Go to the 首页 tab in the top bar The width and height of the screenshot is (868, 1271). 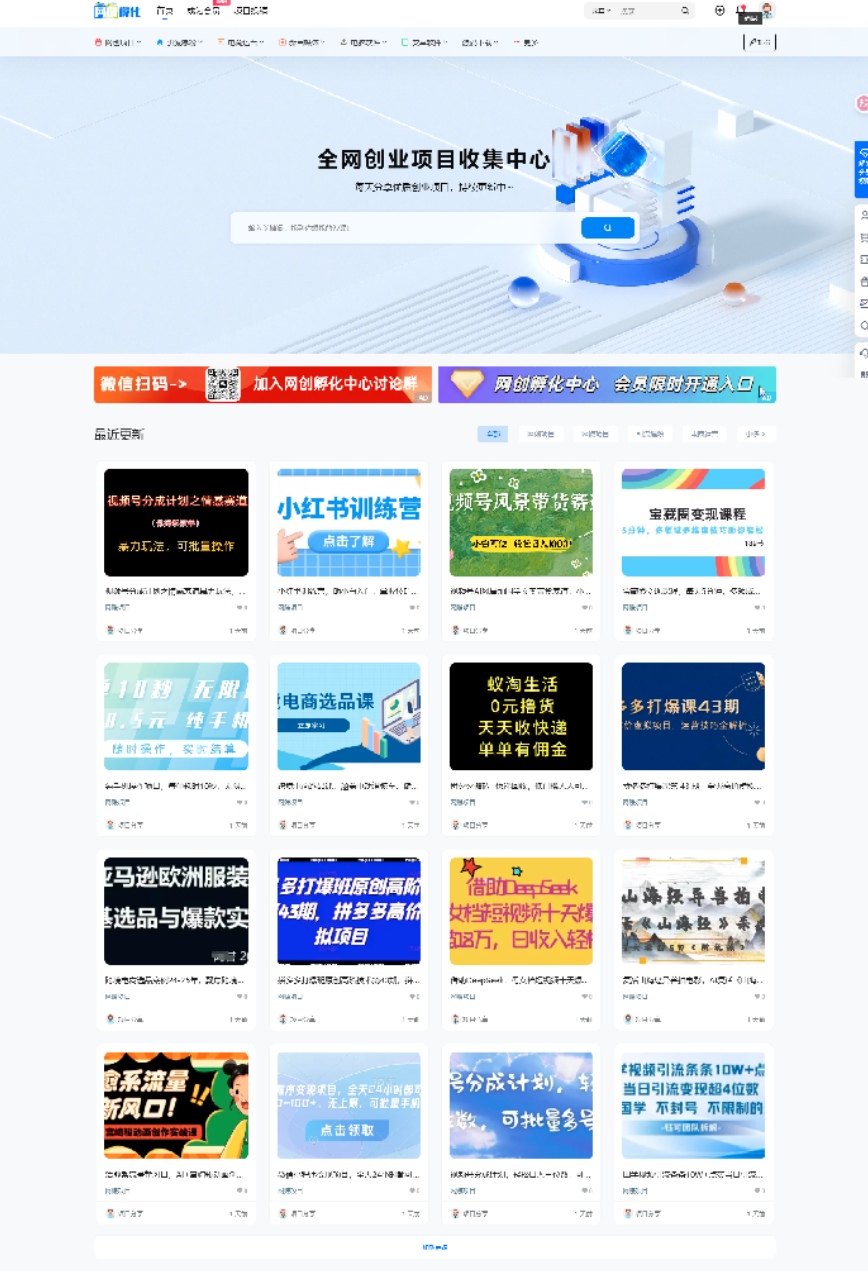tap(165, 11)
